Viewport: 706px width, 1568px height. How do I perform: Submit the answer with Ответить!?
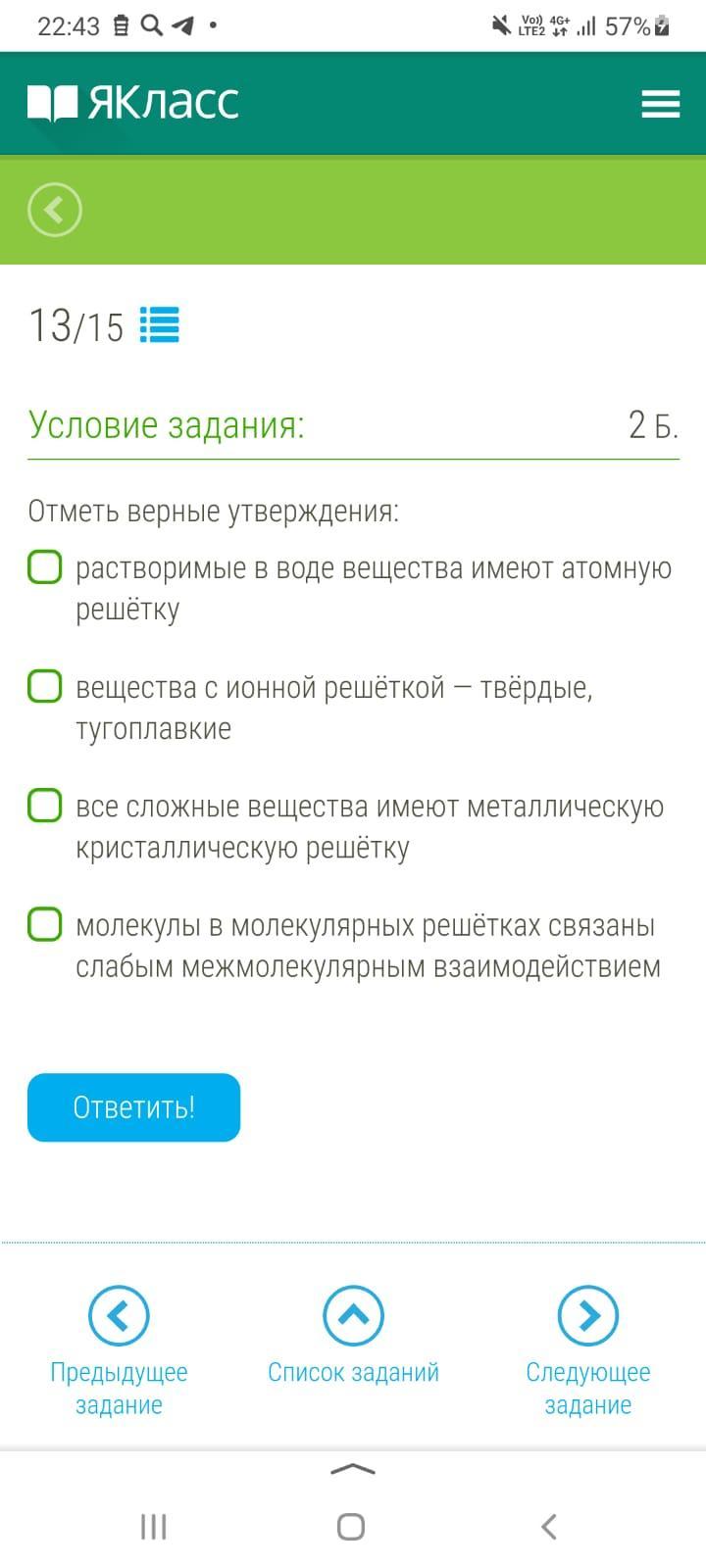(133, 1107)
